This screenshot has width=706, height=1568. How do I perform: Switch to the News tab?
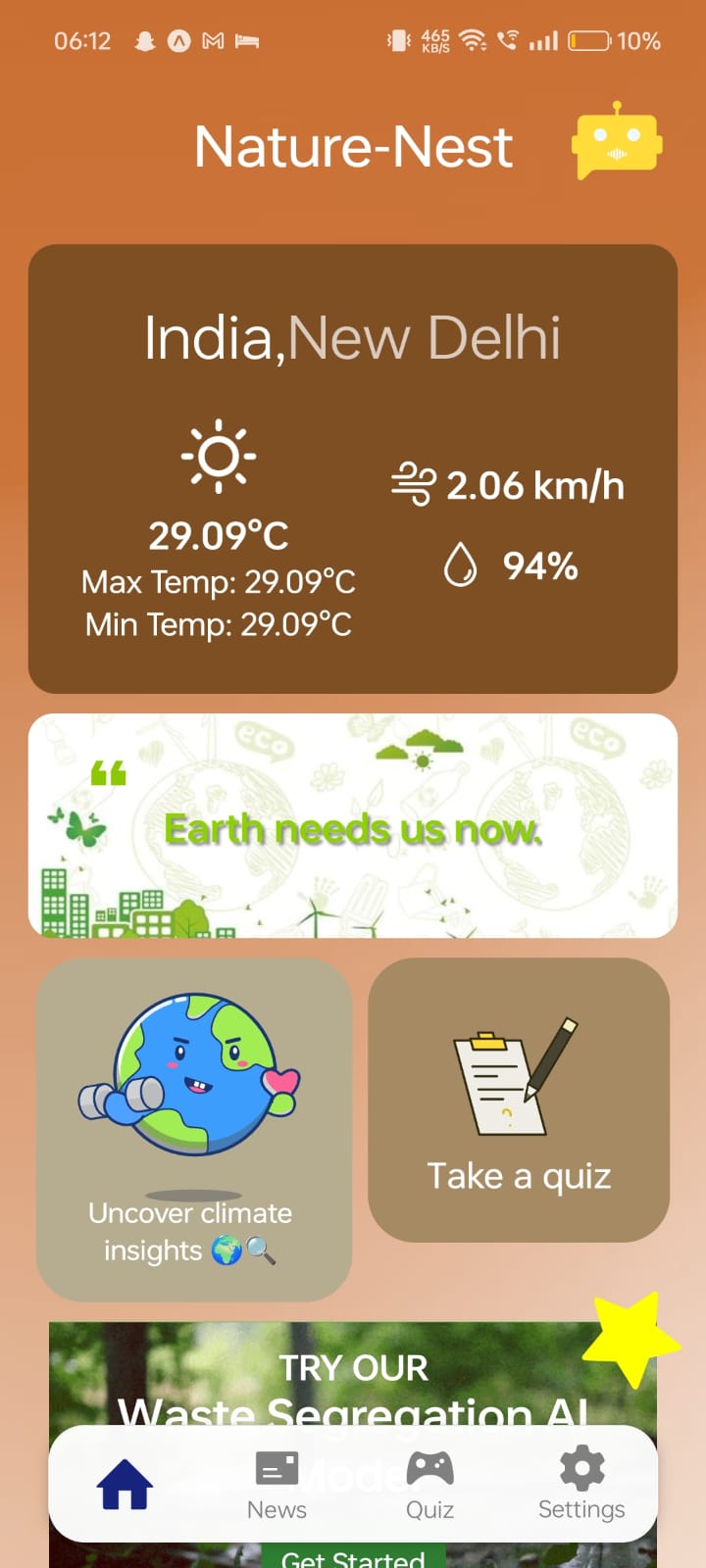pos(277,1484)
